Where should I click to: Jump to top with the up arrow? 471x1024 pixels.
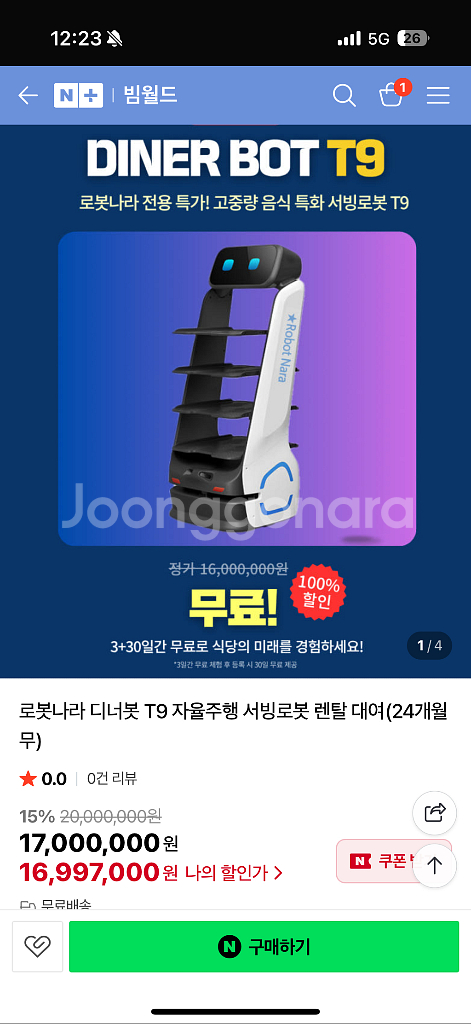434,865
